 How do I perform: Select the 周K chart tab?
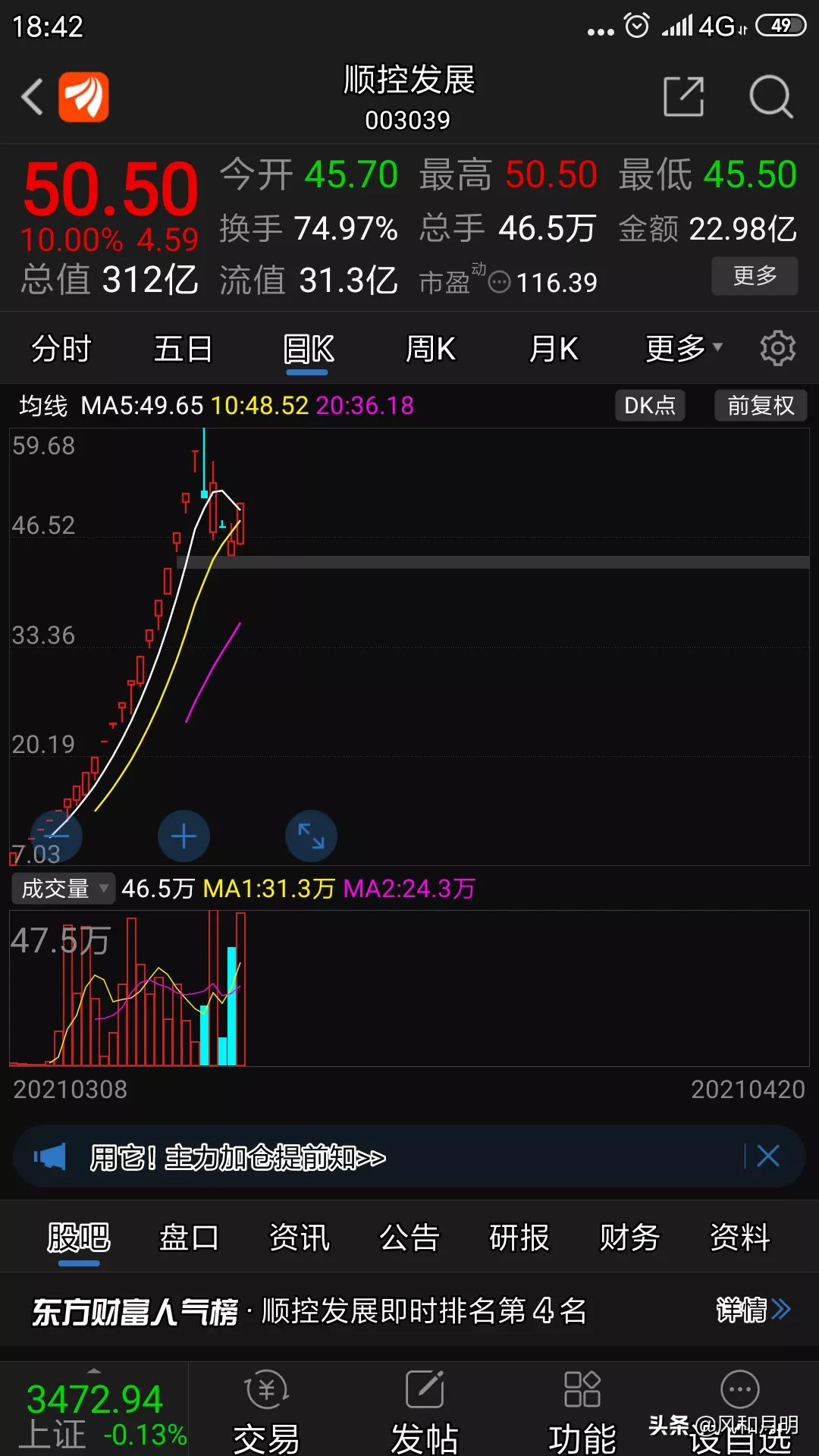tap(430, 350)
